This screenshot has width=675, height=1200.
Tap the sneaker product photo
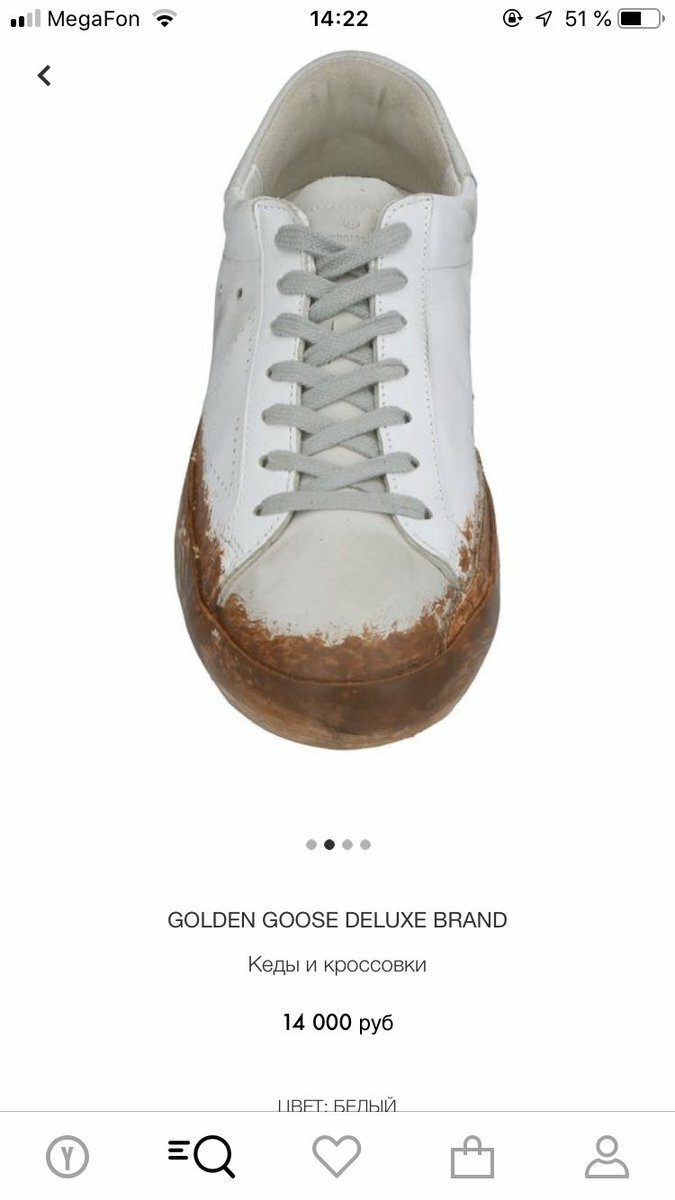click(337, 420)
